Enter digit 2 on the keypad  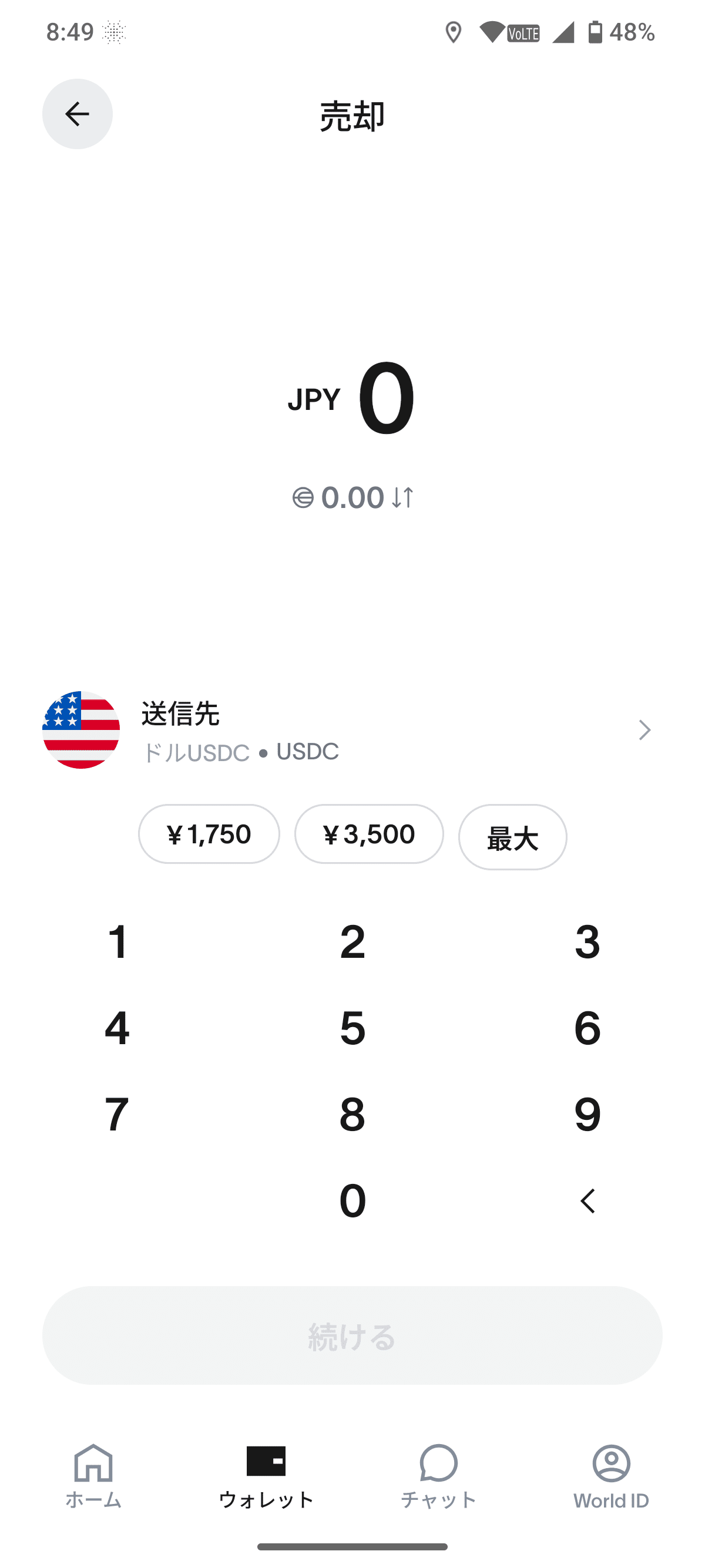pyautogui.click(x=352, y=941)
